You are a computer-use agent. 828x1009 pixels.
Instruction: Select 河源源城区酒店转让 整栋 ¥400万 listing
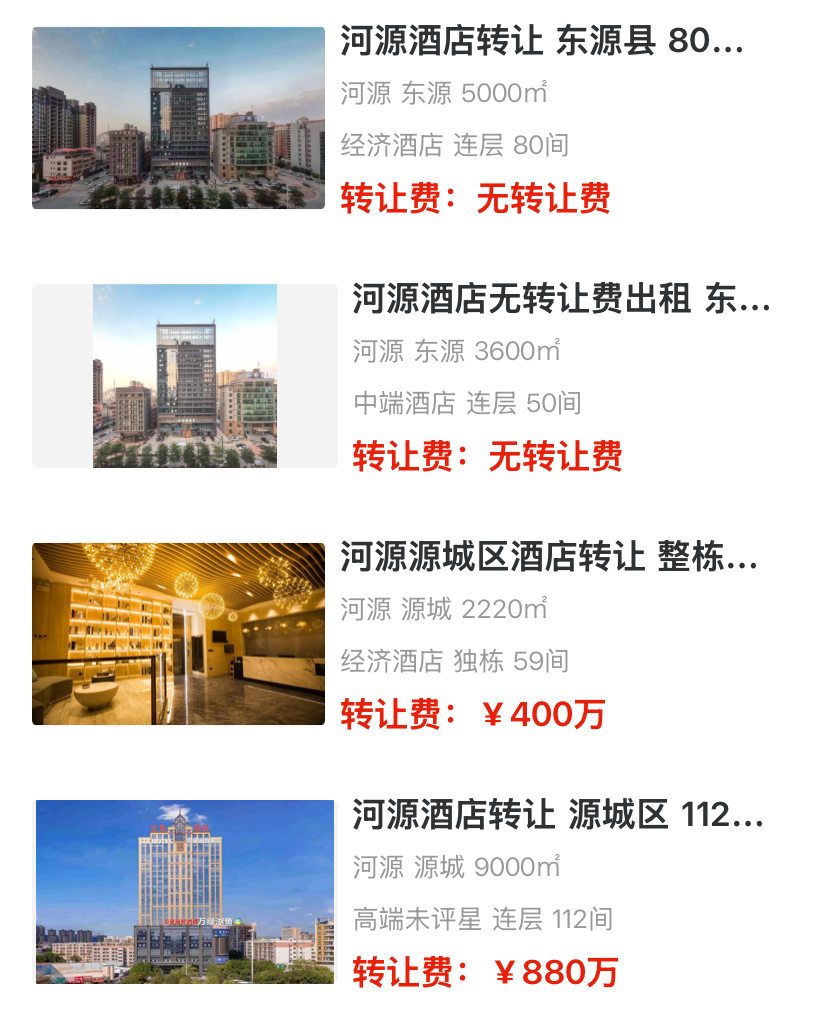548,558
